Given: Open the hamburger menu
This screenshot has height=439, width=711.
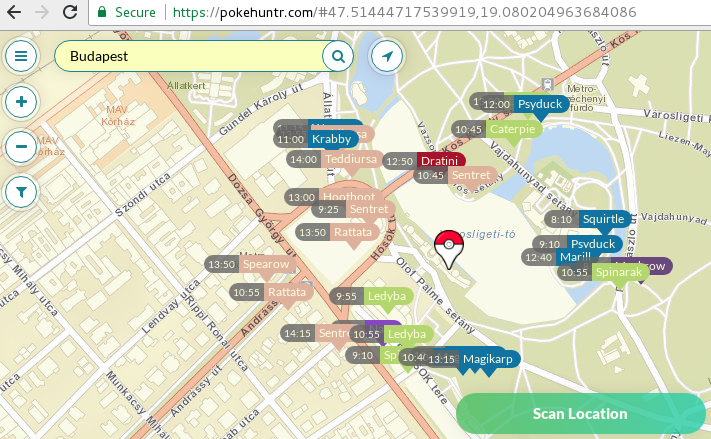Looking at the screenshot, I should point(21,56).
